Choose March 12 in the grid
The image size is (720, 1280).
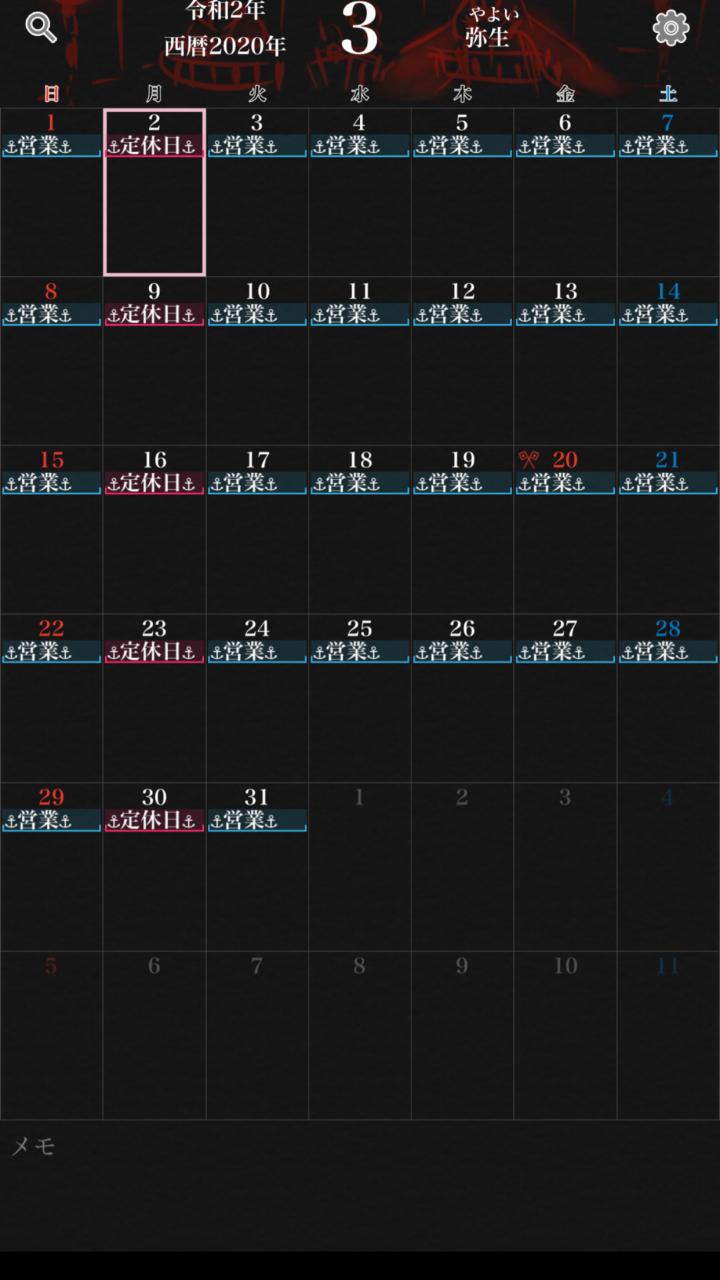462,361
